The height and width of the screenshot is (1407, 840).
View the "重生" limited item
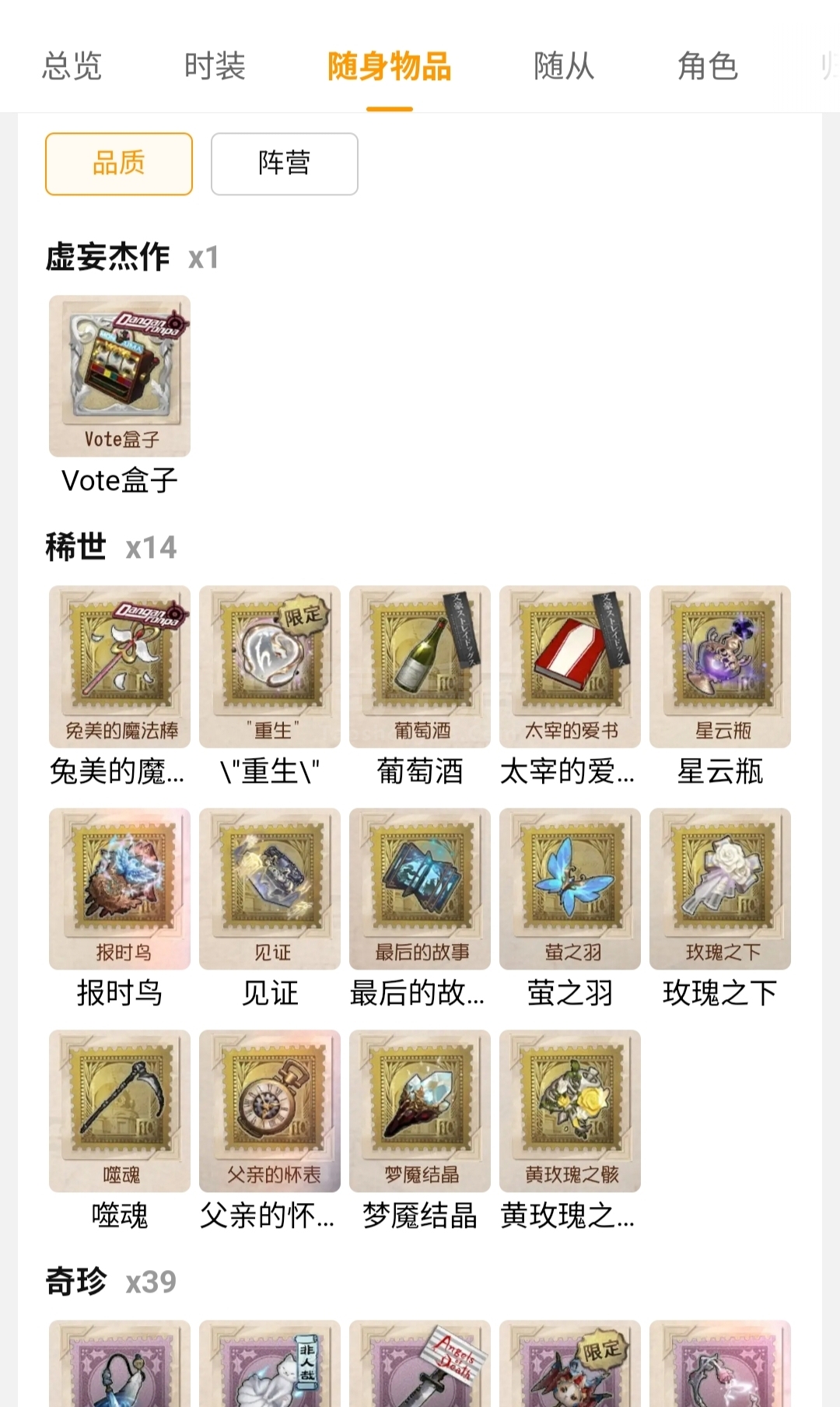[x=270, y=667]
